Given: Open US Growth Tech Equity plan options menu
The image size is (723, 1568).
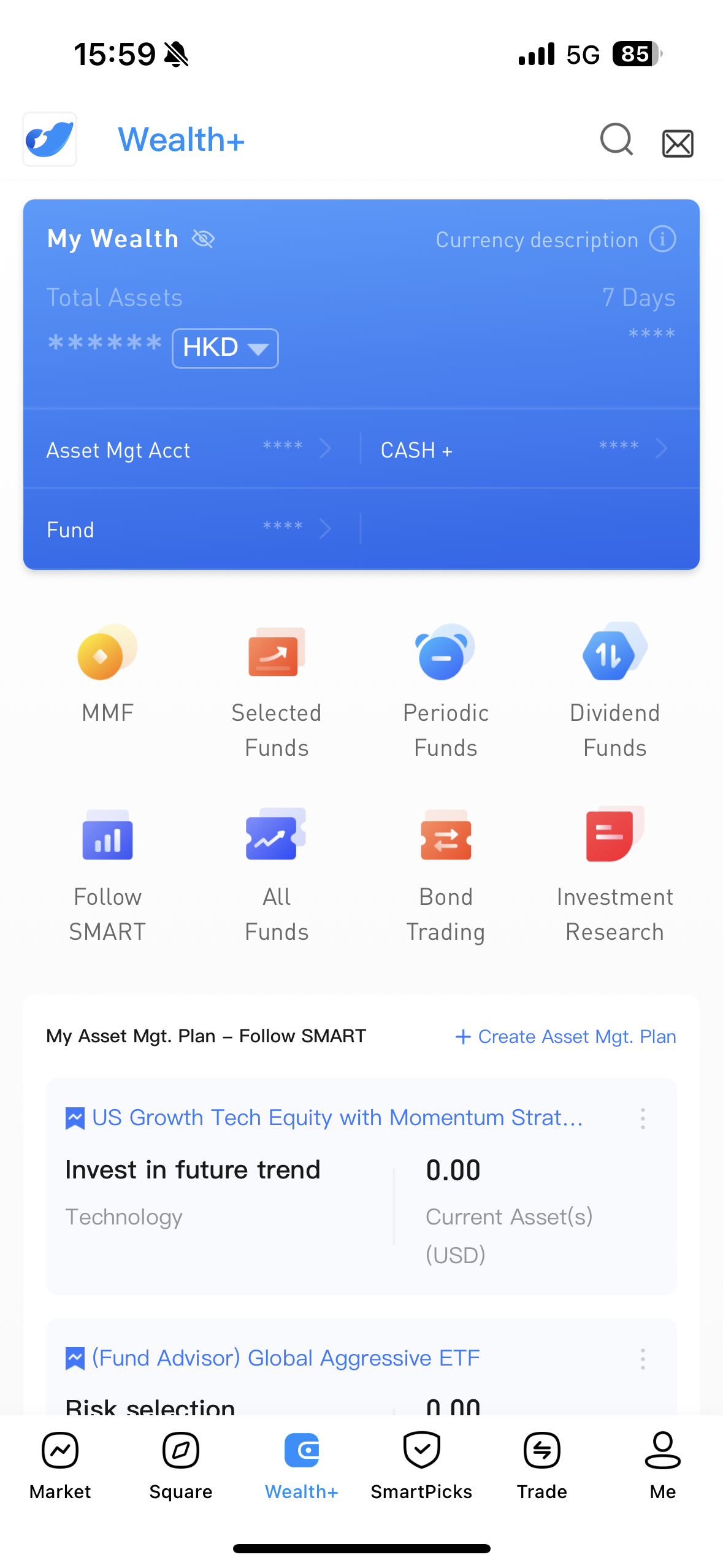Looking at the screenshot, I should click(643, 1118).
